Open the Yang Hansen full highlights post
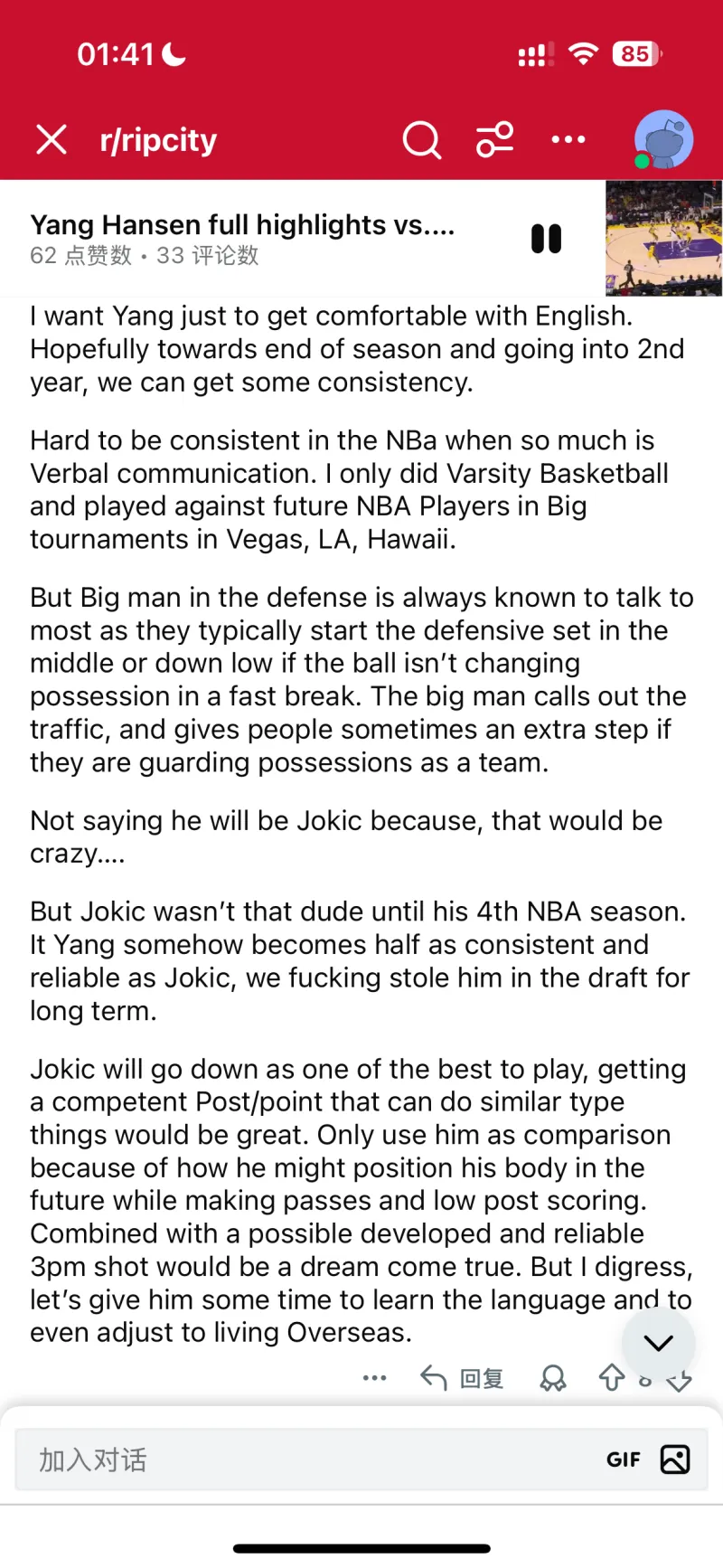The width and height of the screenshot is (723, 1568). 242,226
